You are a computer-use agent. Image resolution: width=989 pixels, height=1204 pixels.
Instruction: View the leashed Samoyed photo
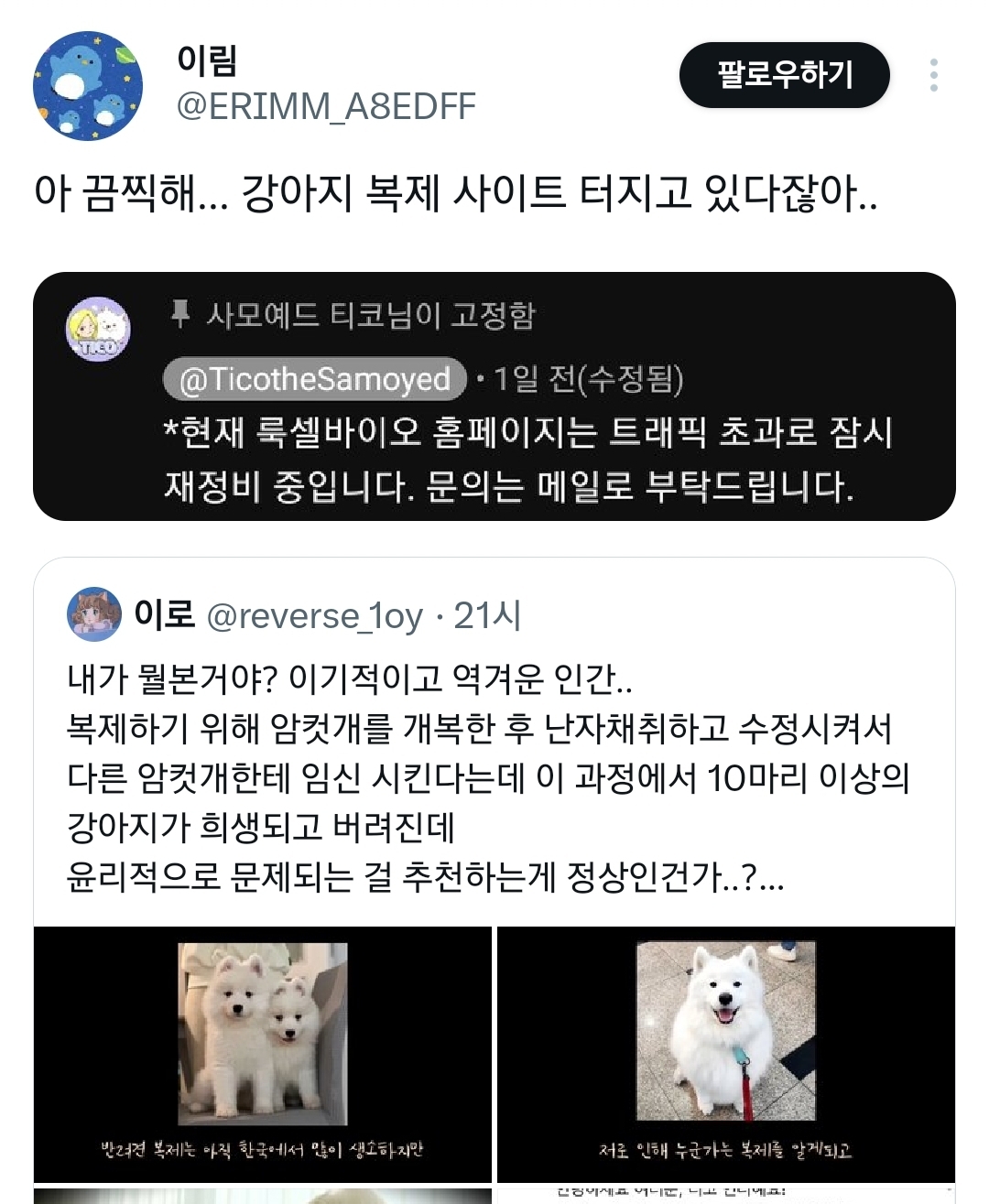(x=727, y=1053)
